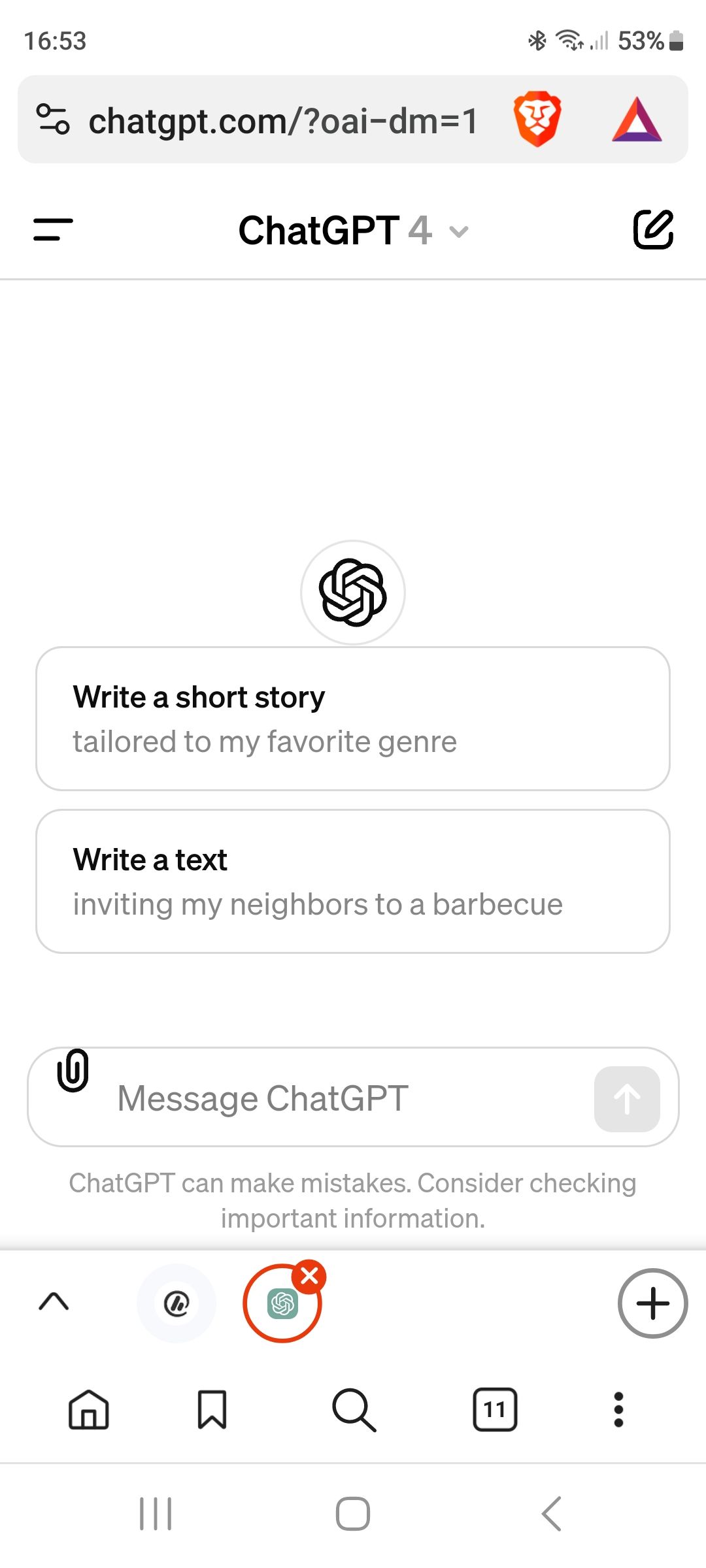Viewport: 706px width, 1568px height.
Task: Close the active ChatGPT tab
Action: 309,1276
